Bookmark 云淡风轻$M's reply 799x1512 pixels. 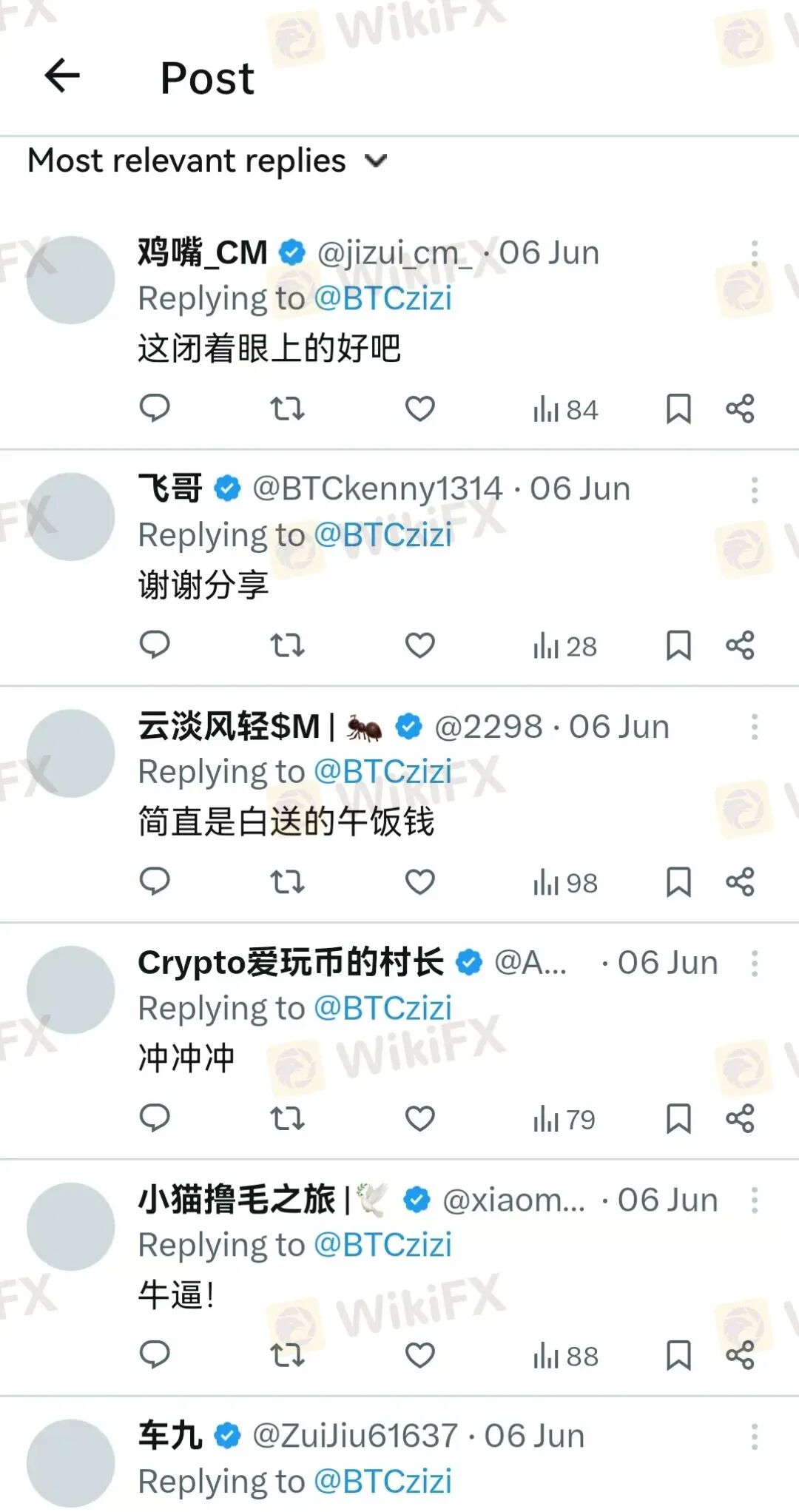tap(678, 882)
